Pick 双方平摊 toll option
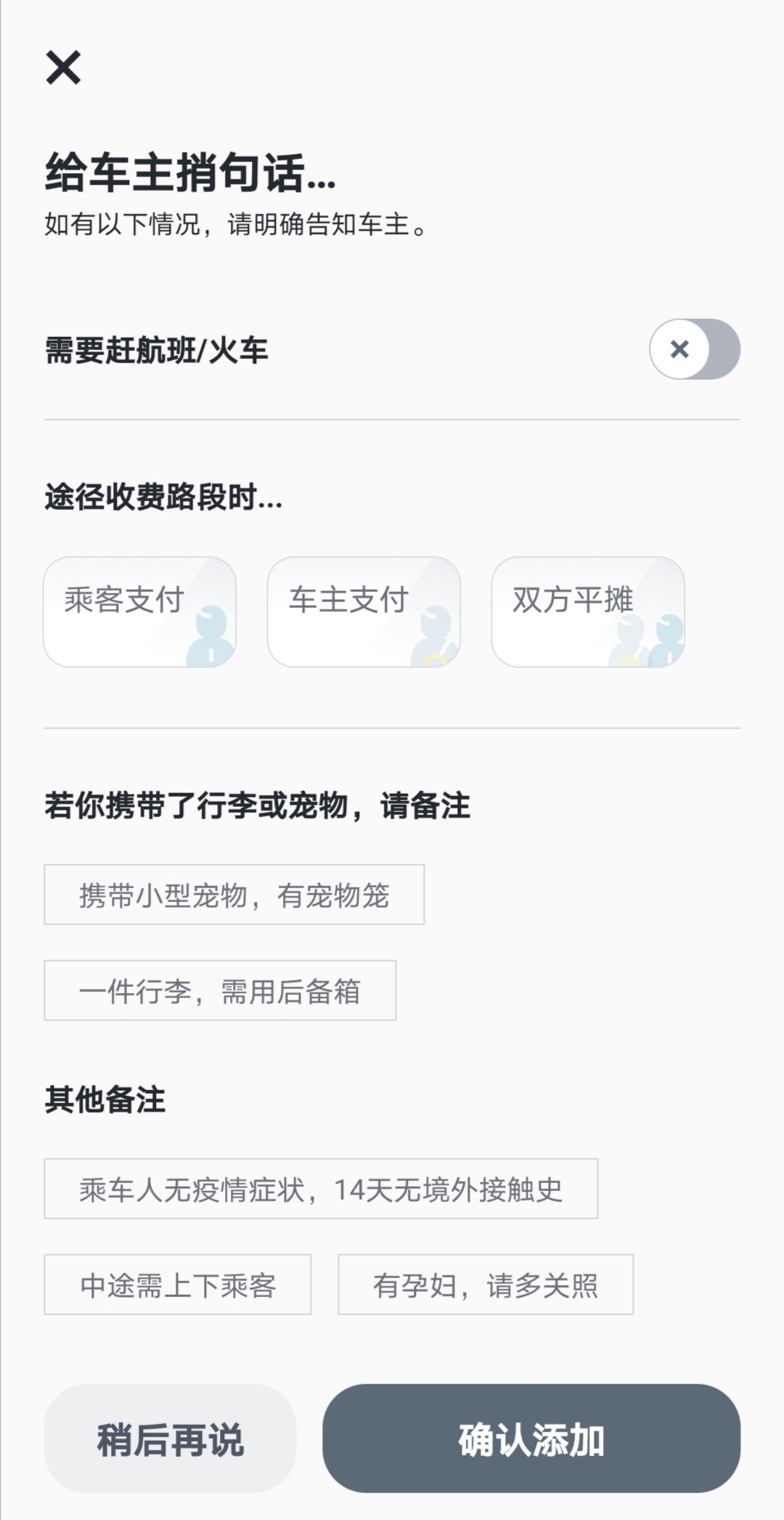The height and width of the screenshot is (1520, 784). click(588, 611)
